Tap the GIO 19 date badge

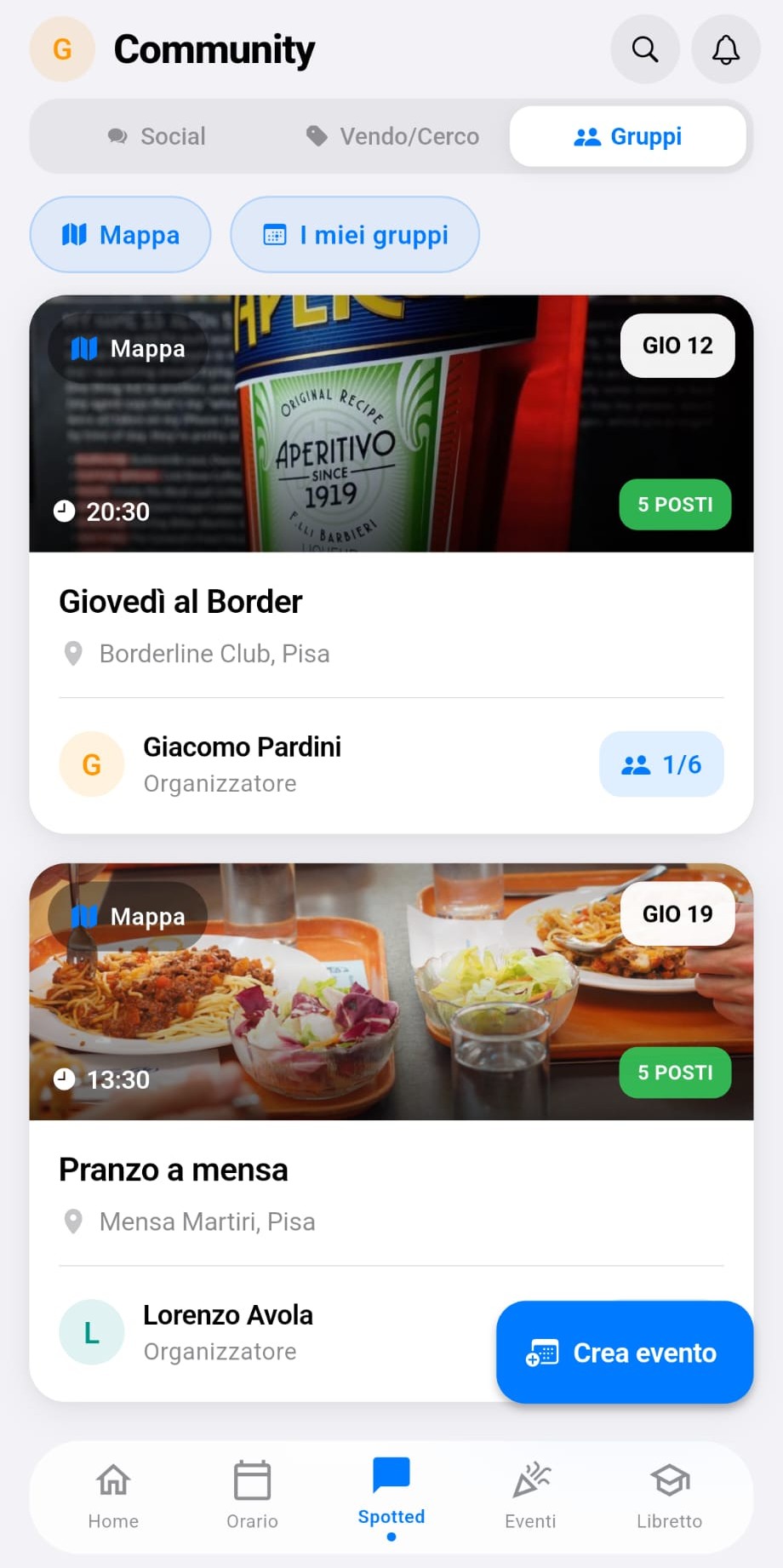tap(677, 913)
